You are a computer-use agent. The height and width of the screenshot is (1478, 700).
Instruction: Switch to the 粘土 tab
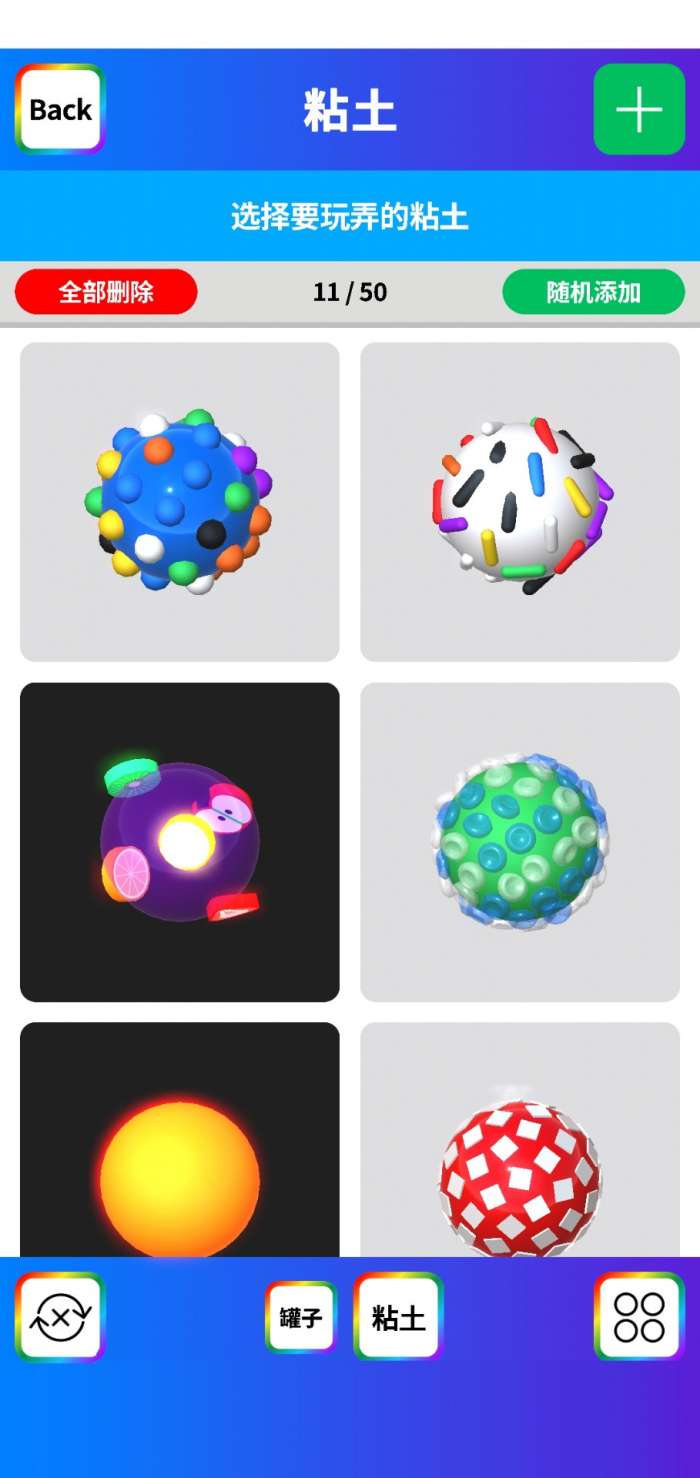click(x=398, y=1317)
